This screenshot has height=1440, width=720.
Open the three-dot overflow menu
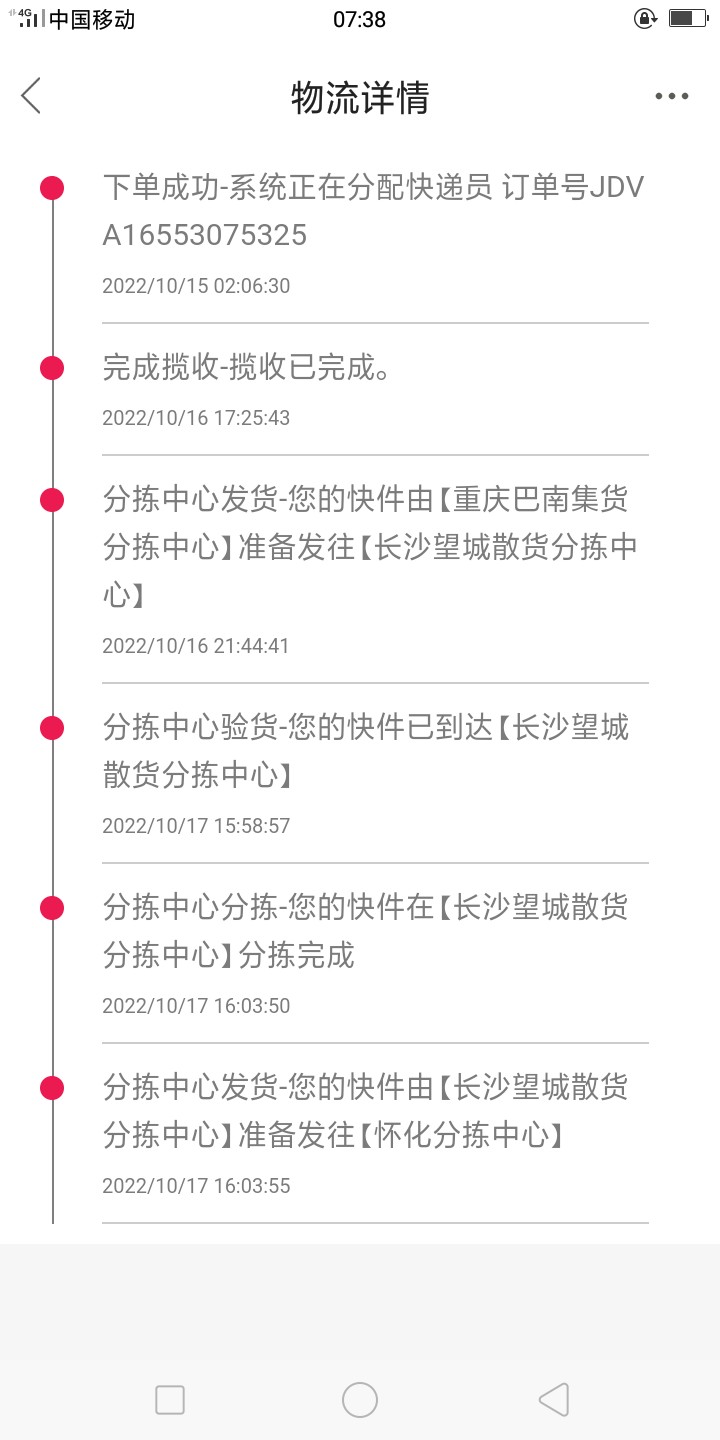pyautogui.click(x=671, y=97)
